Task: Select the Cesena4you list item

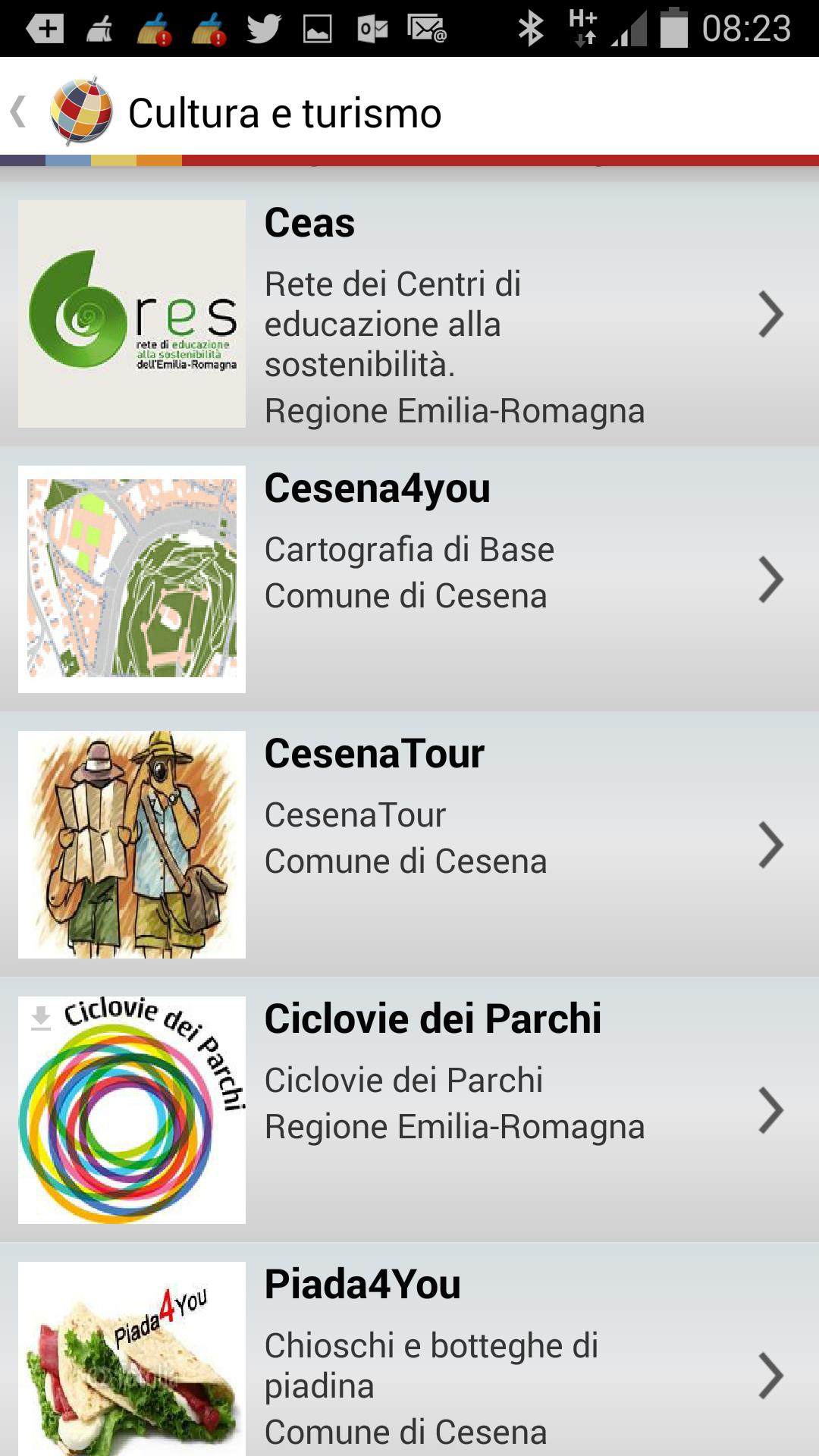Action: click(x=409, y=579)
